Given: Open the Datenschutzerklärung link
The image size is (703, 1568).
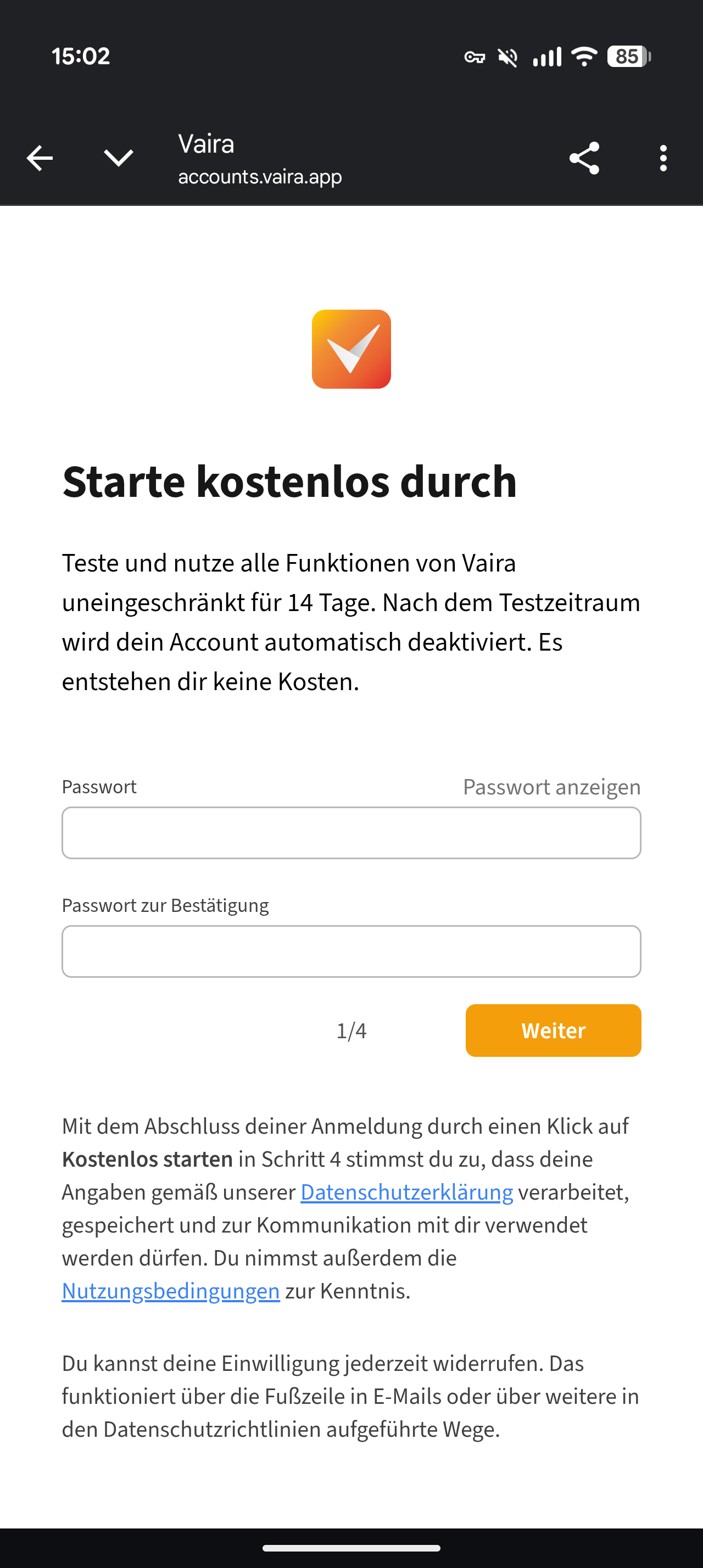Looking at the screenshot, I should coord(406,1192).
